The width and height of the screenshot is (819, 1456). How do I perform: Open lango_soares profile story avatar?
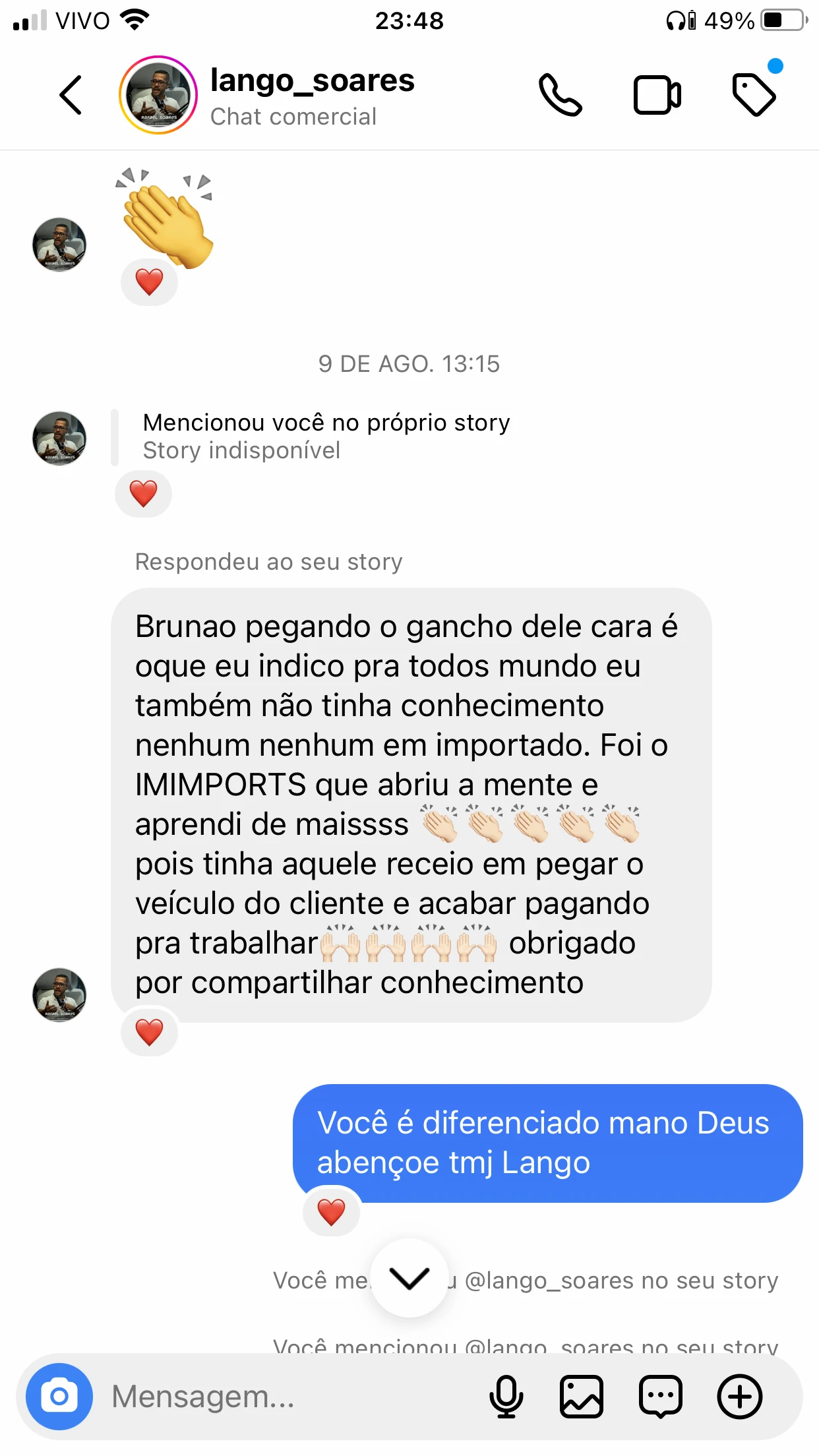(x=158, y=95)
